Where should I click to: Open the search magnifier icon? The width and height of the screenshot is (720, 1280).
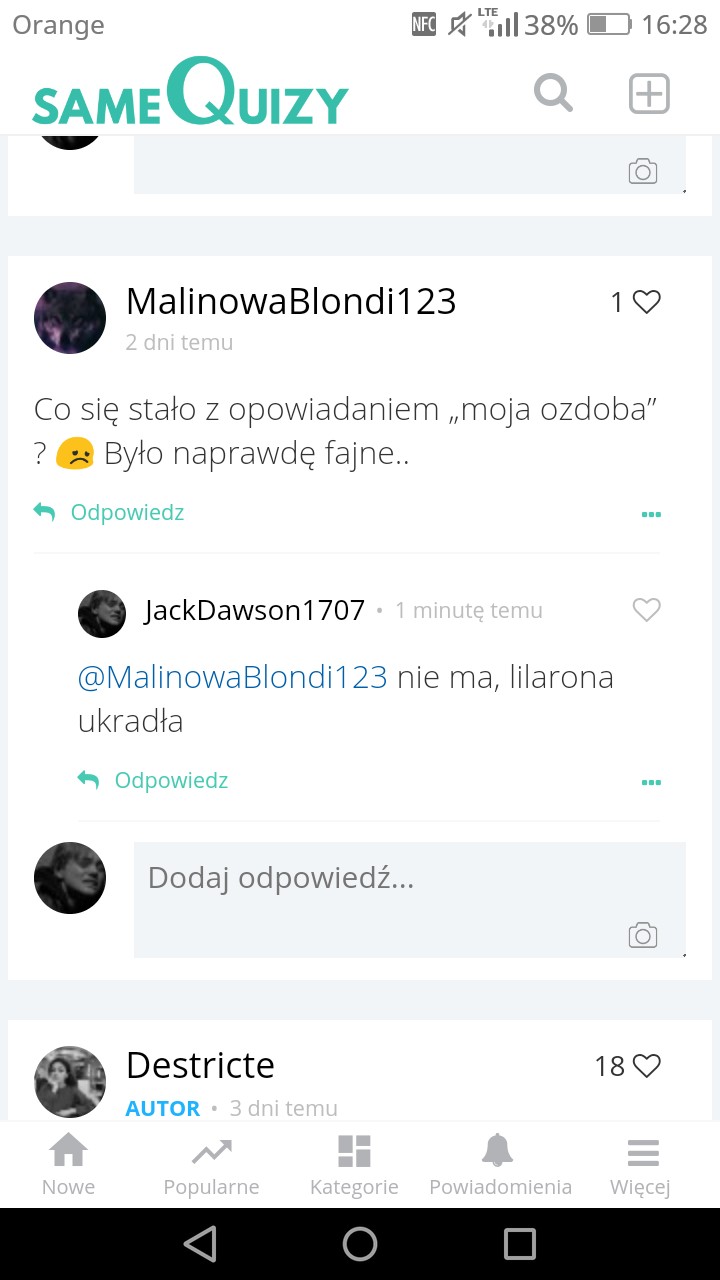553,94
